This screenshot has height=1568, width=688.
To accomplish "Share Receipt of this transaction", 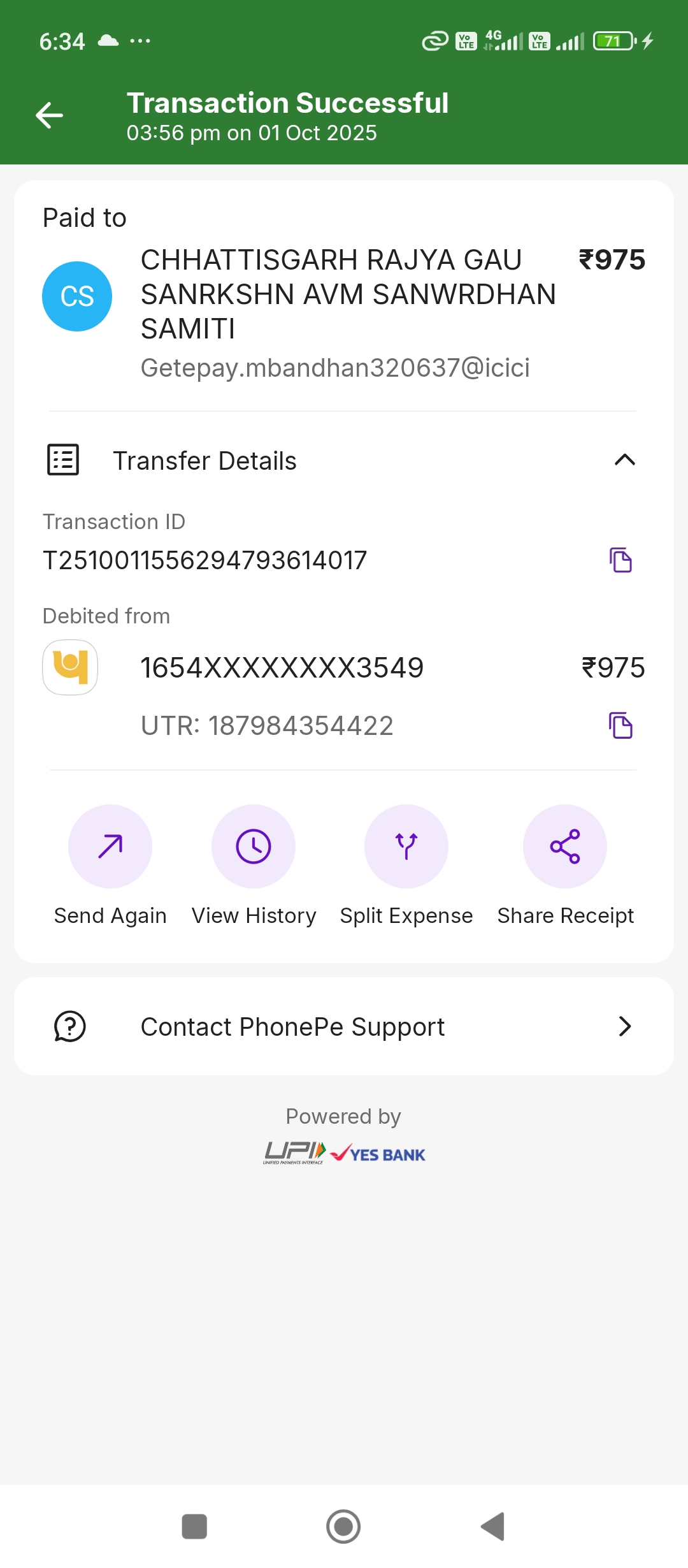I will tap(565, 846).
